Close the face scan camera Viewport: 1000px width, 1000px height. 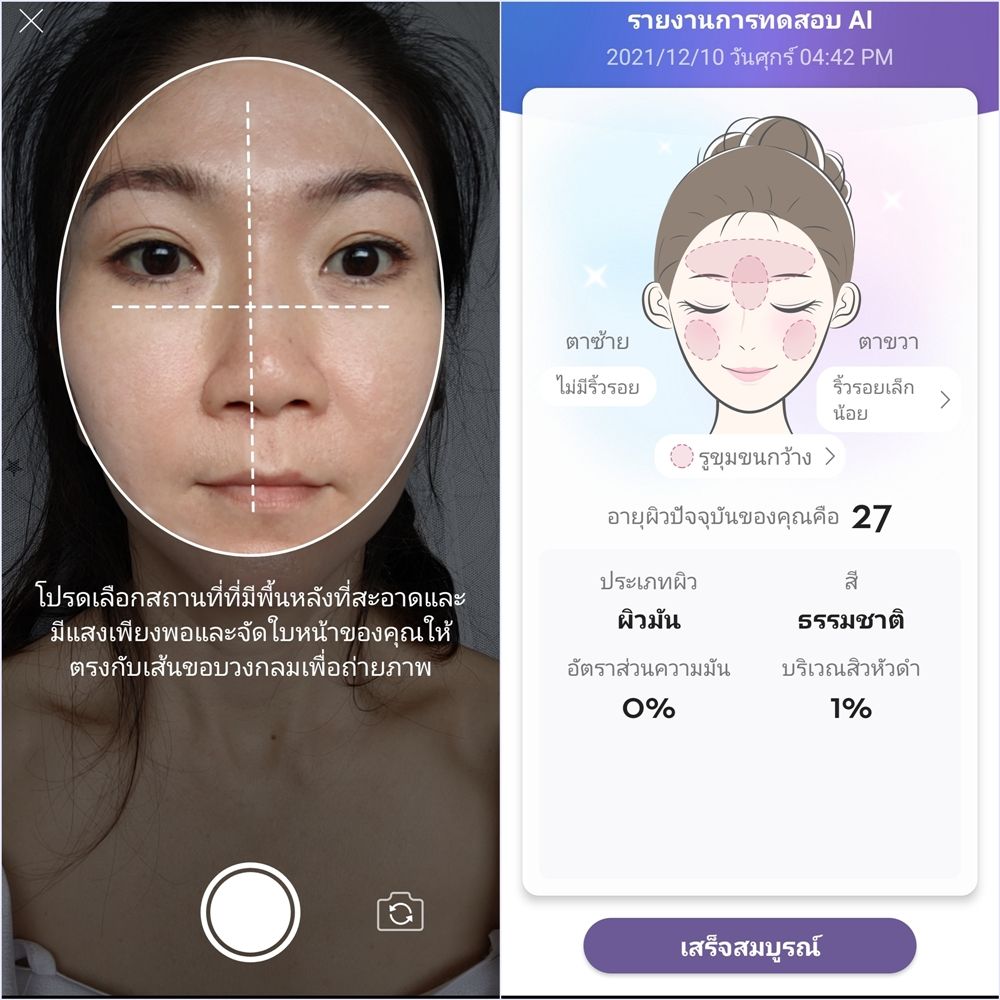pos(31,21)
